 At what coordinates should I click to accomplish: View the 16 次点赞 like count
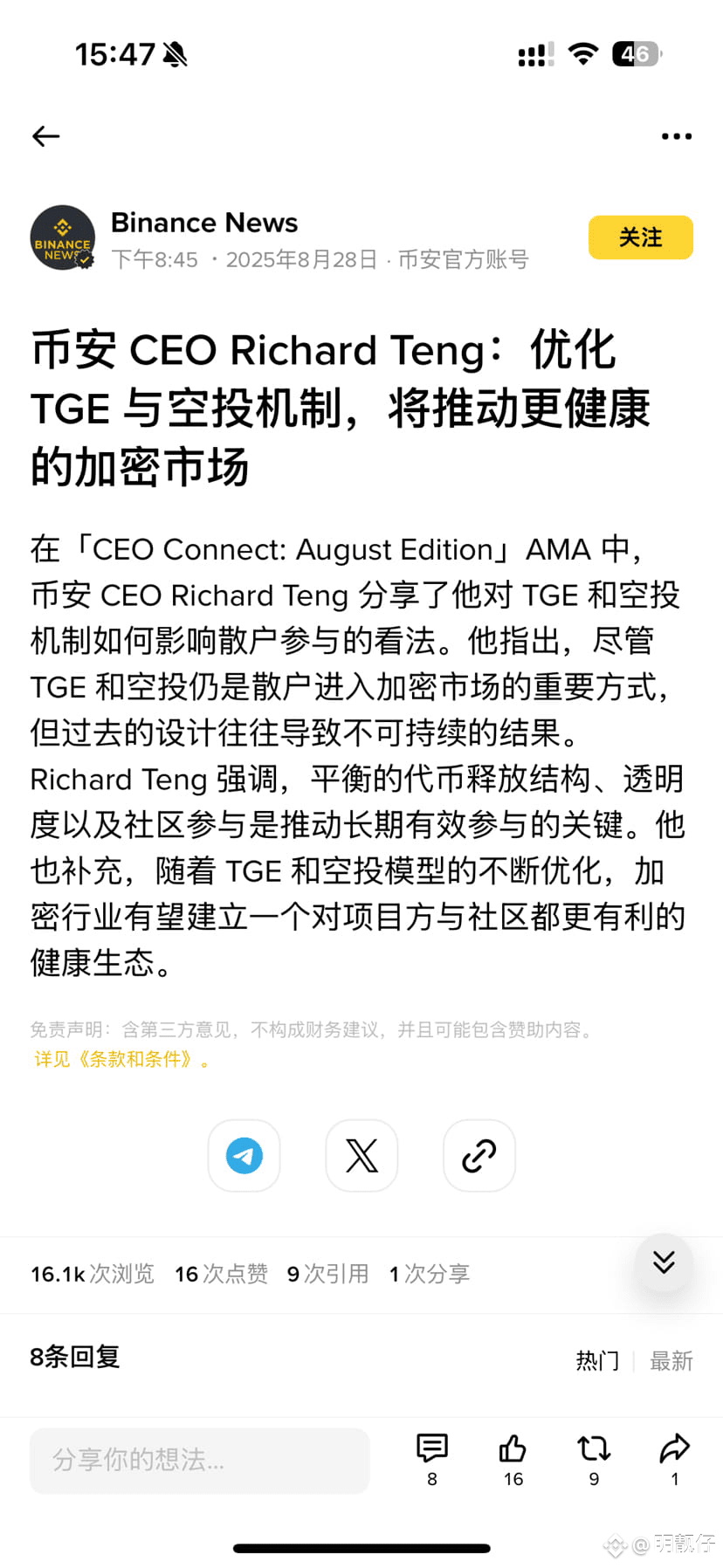click(221, 1274)
